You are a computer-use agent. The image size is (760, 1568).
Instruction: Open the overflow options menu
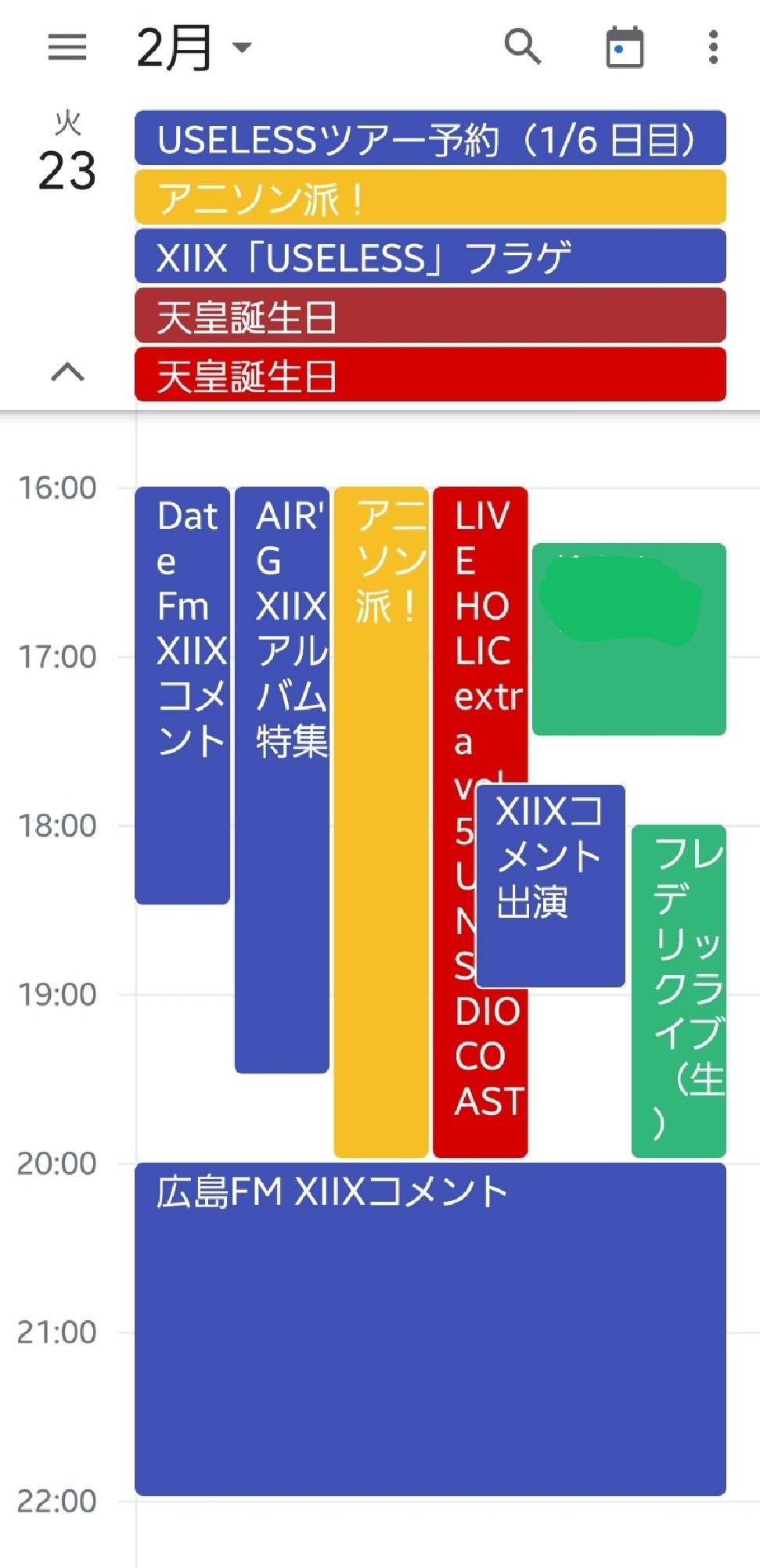(712, 47)
